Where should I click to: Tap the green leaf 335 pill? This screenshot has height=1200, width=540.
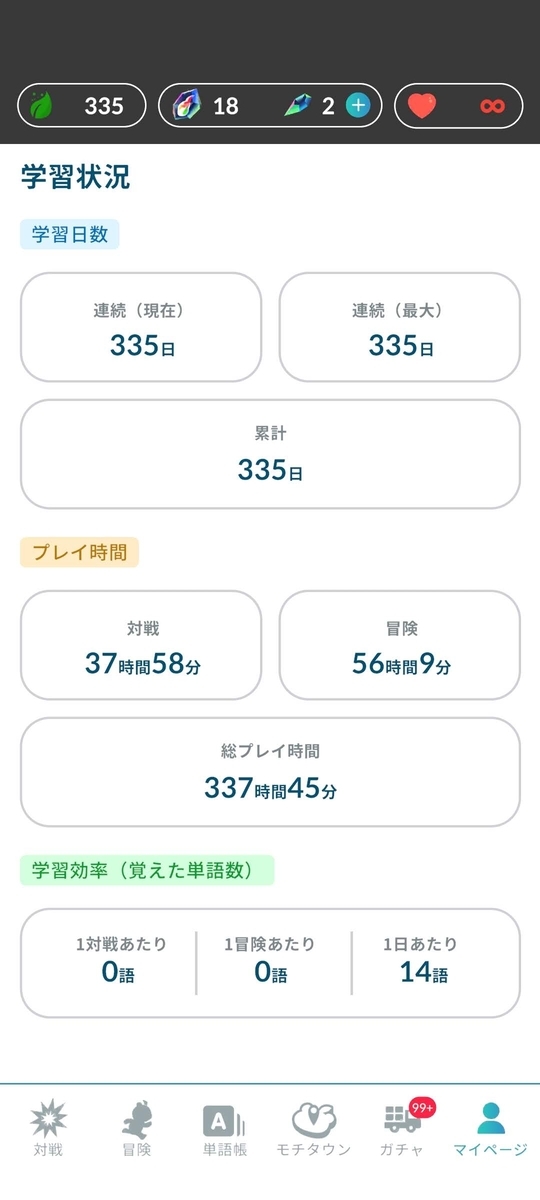click(x=82, y=106)
